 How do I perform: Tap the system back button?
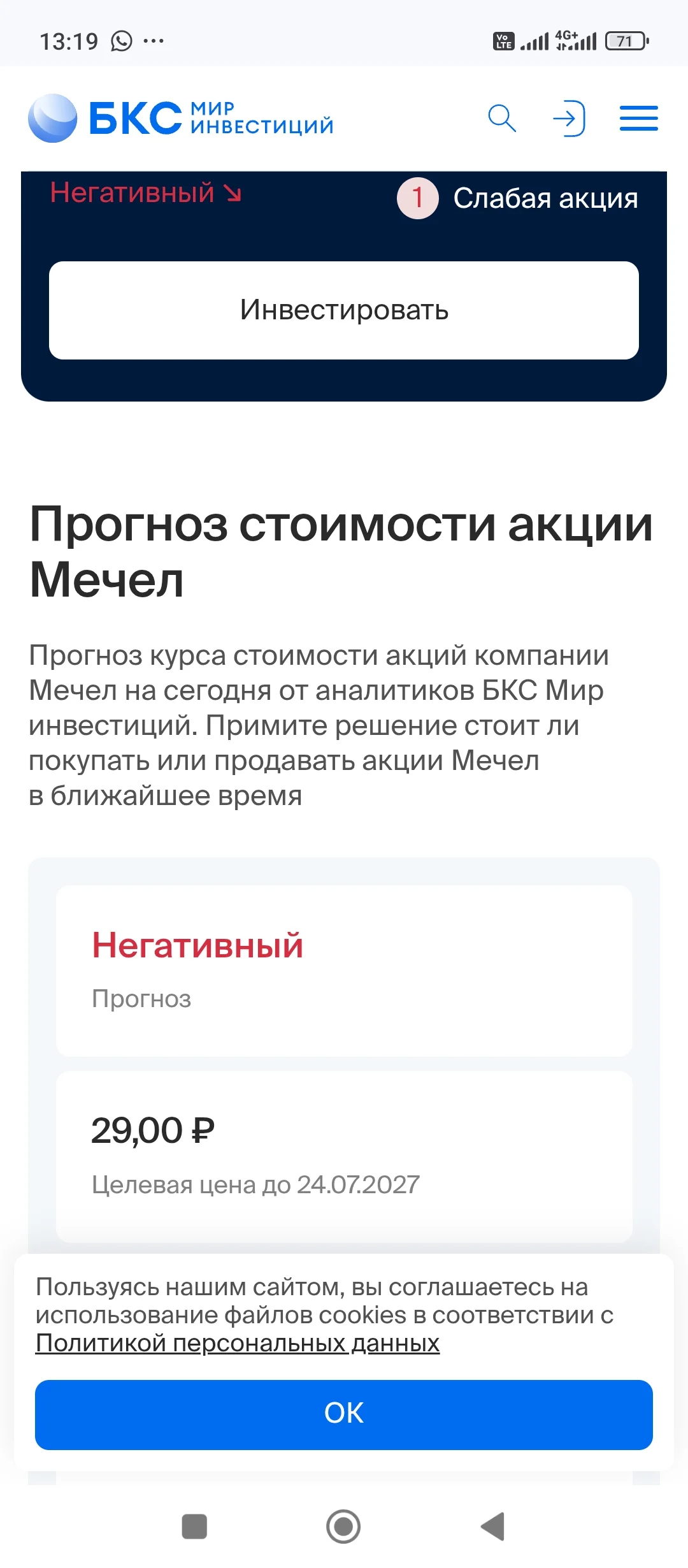[x=492, y=1527]
